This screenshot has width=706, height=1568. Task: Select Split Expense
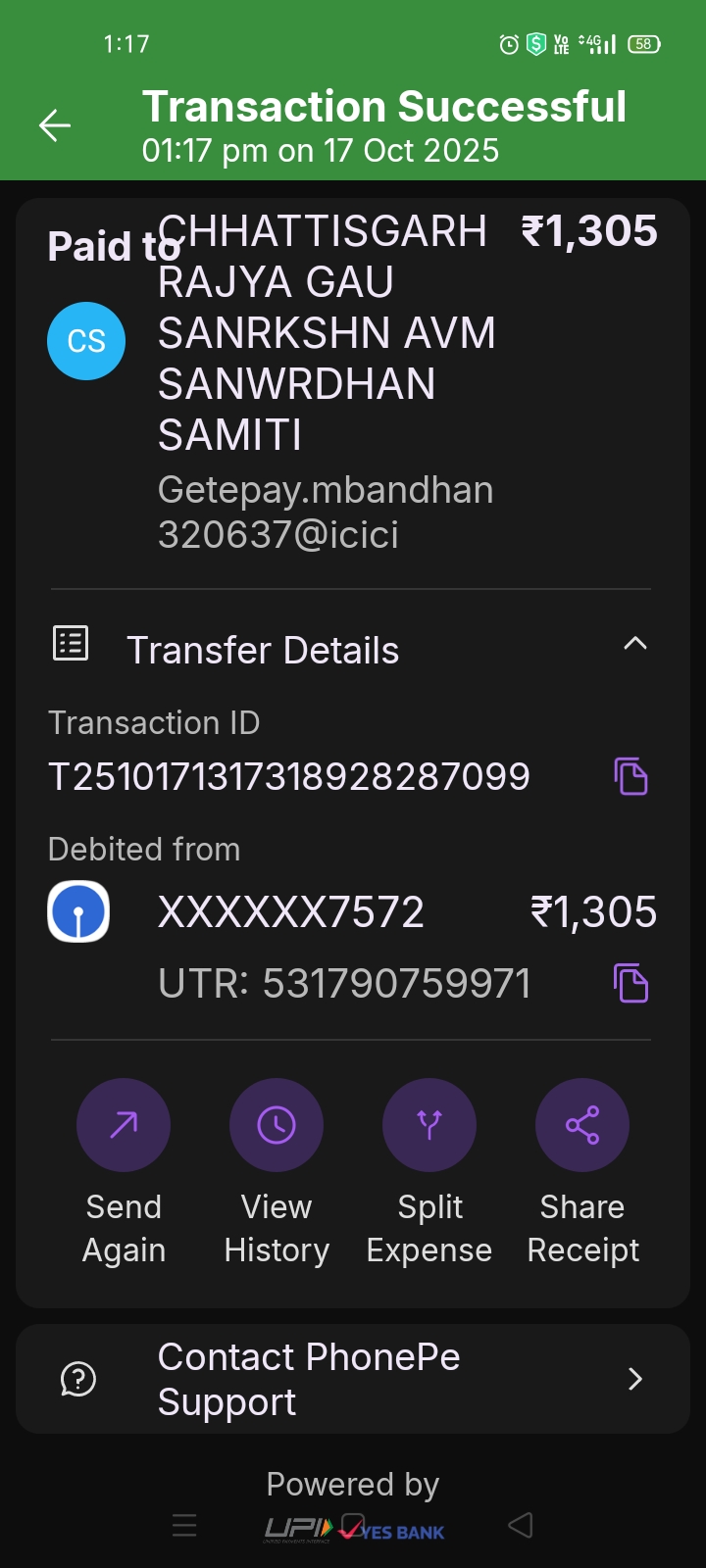429,1126
